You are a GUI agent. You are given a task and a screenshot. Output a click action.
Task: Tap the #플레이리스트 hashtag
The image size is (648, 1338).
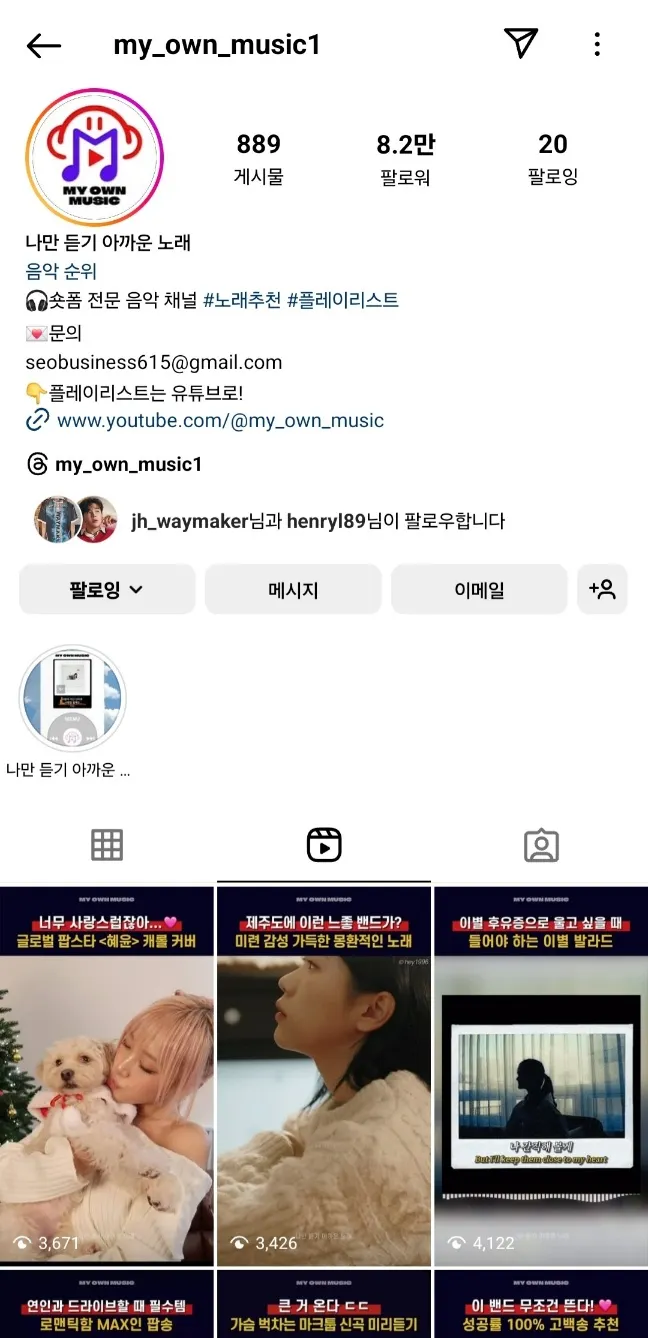point(343,300)
